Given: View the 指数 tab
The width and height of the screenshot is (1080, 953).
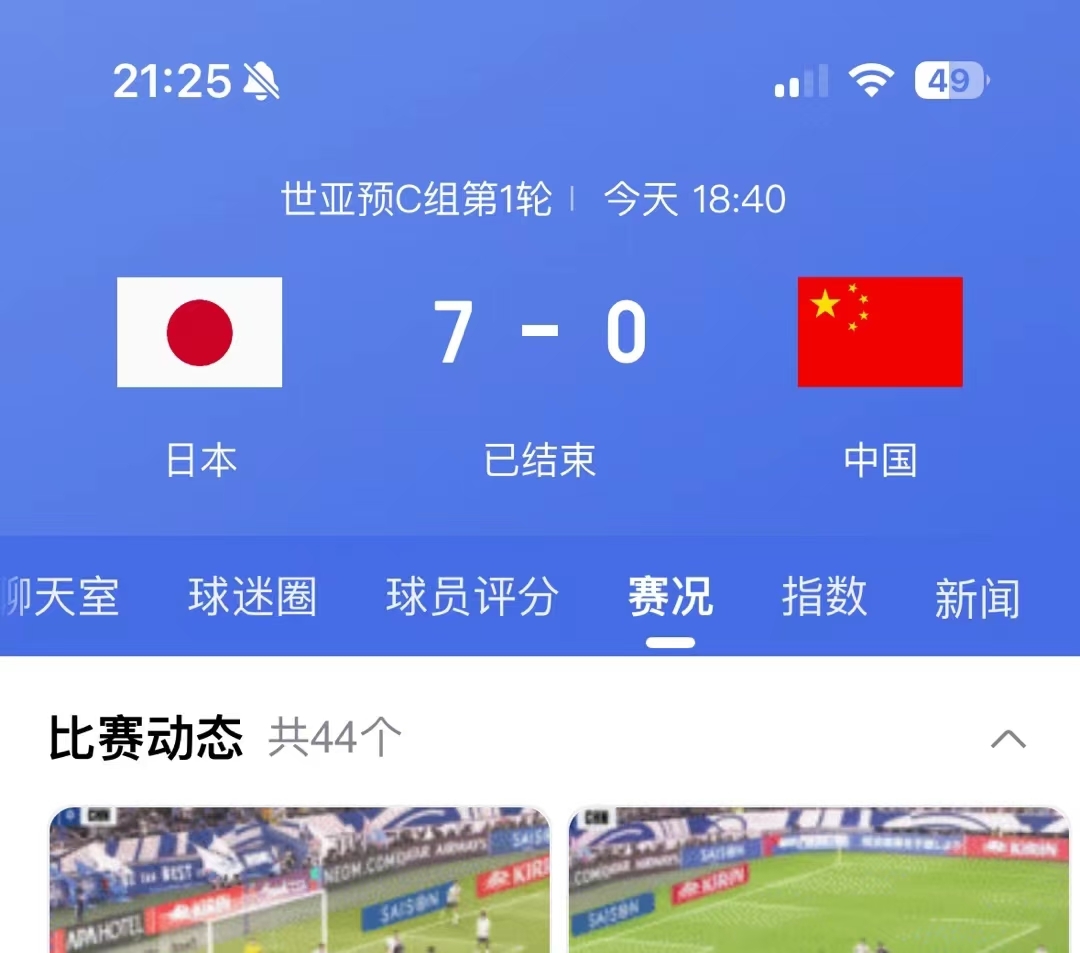Looking at the screenshot, I should (824, 598).
